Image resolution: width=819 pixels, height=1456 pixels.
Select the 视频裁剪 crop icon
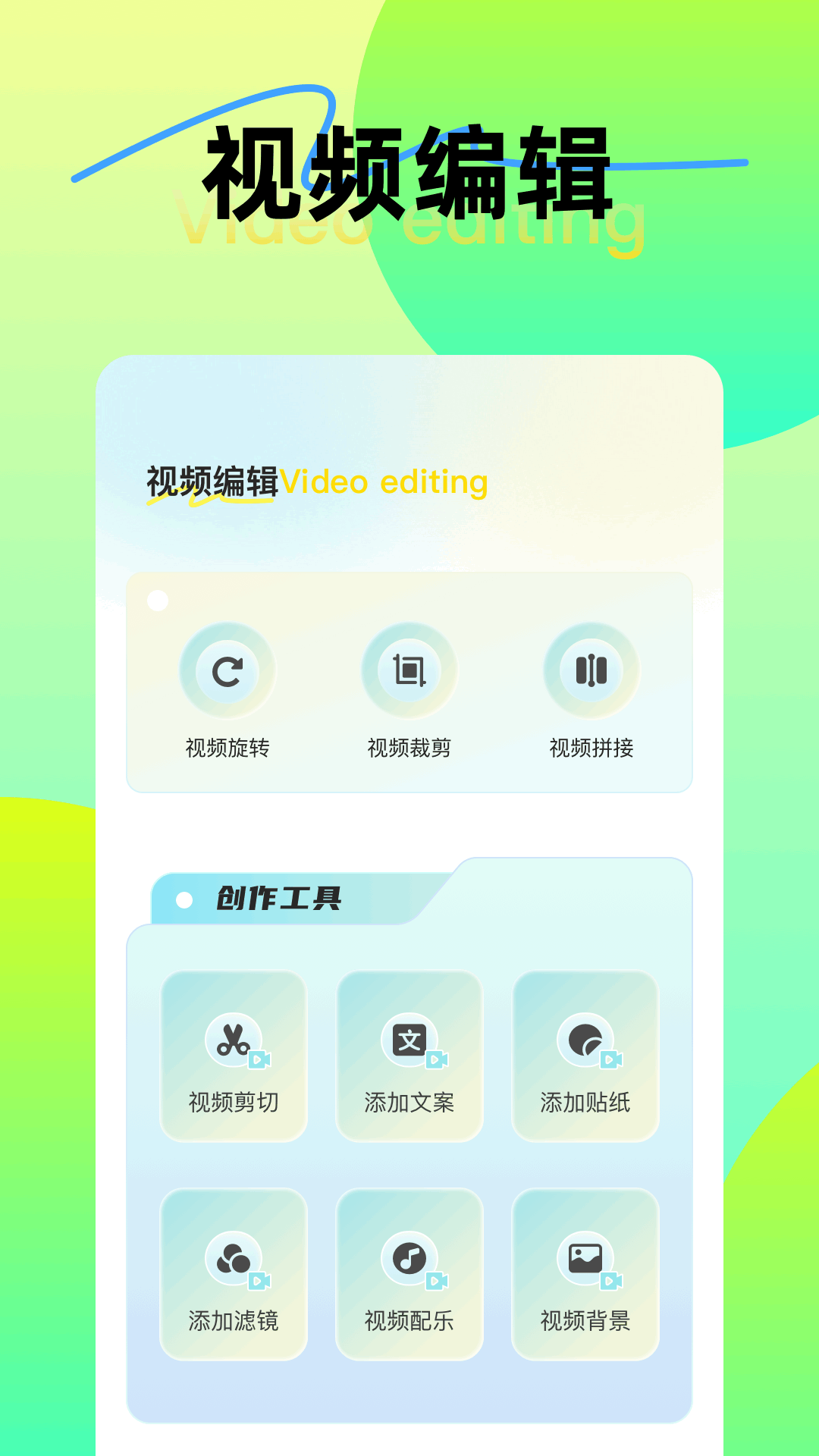(x=409, y=670)
